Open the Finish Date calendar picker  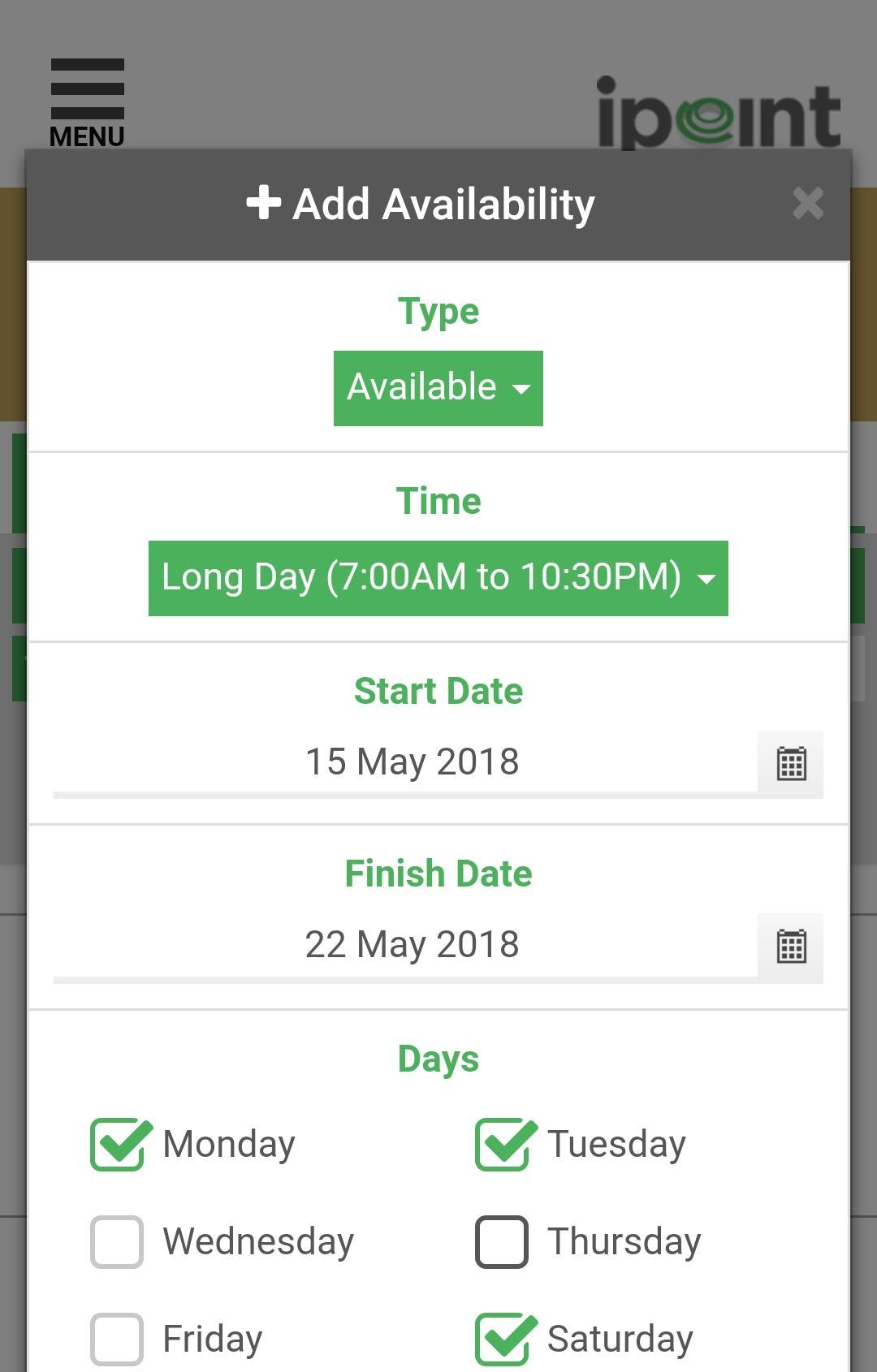tap(791, 947)
